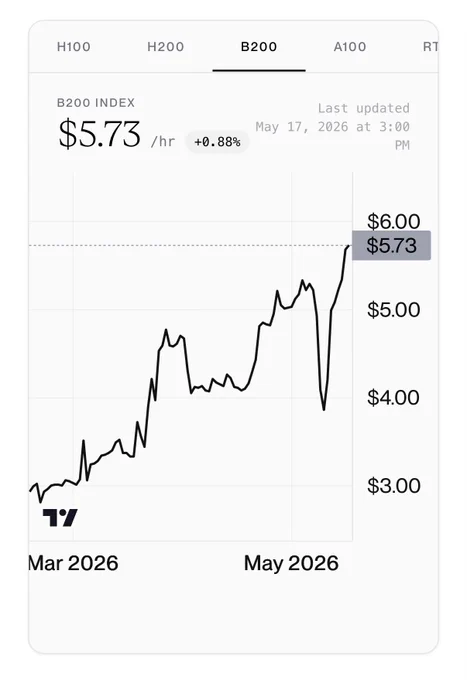Open the B200 tab

click(259, 47)
